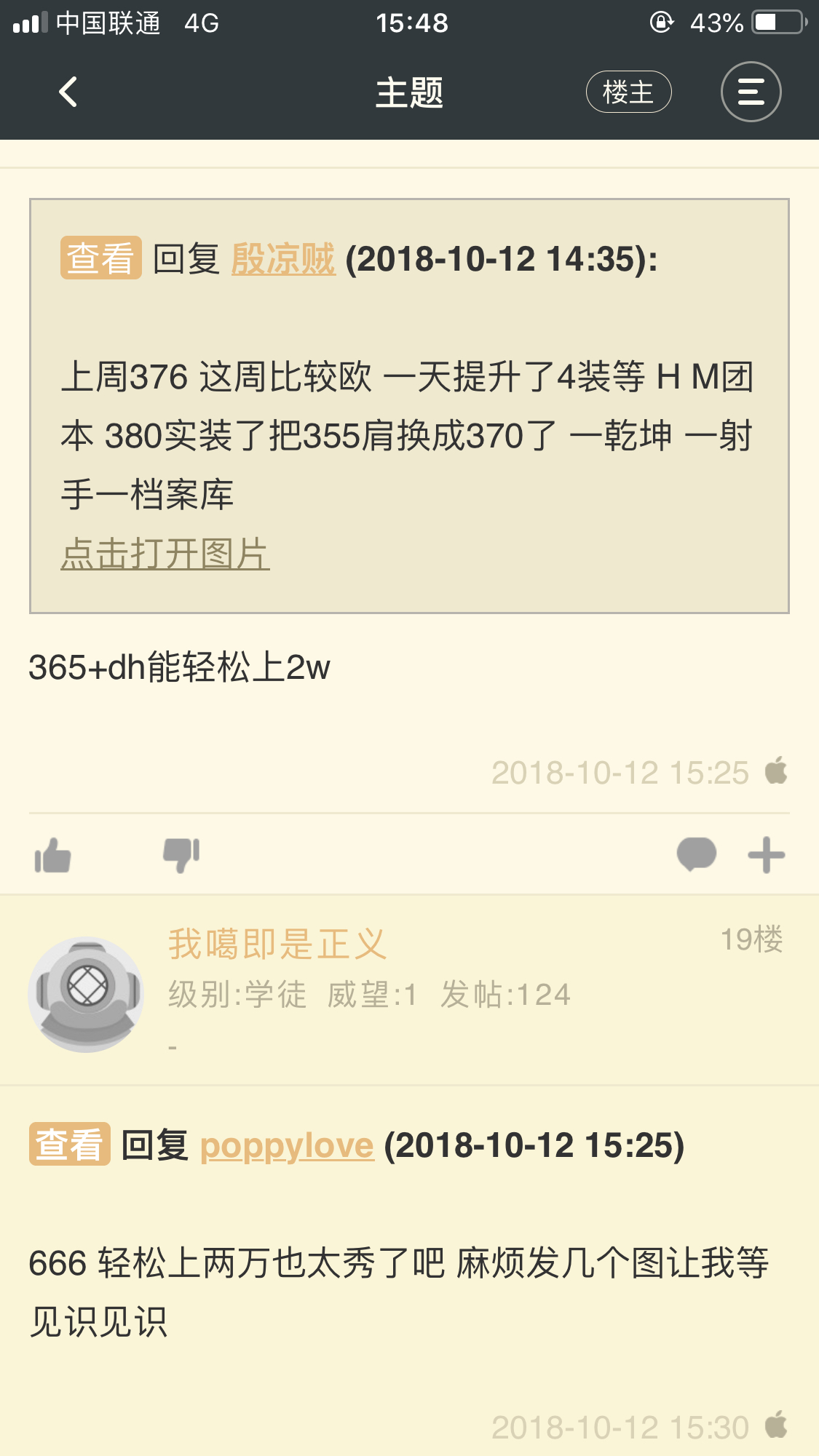The image size is (819, 1456).
Task: Open the hamburger menu in top right
Action: tap(751, 92)
